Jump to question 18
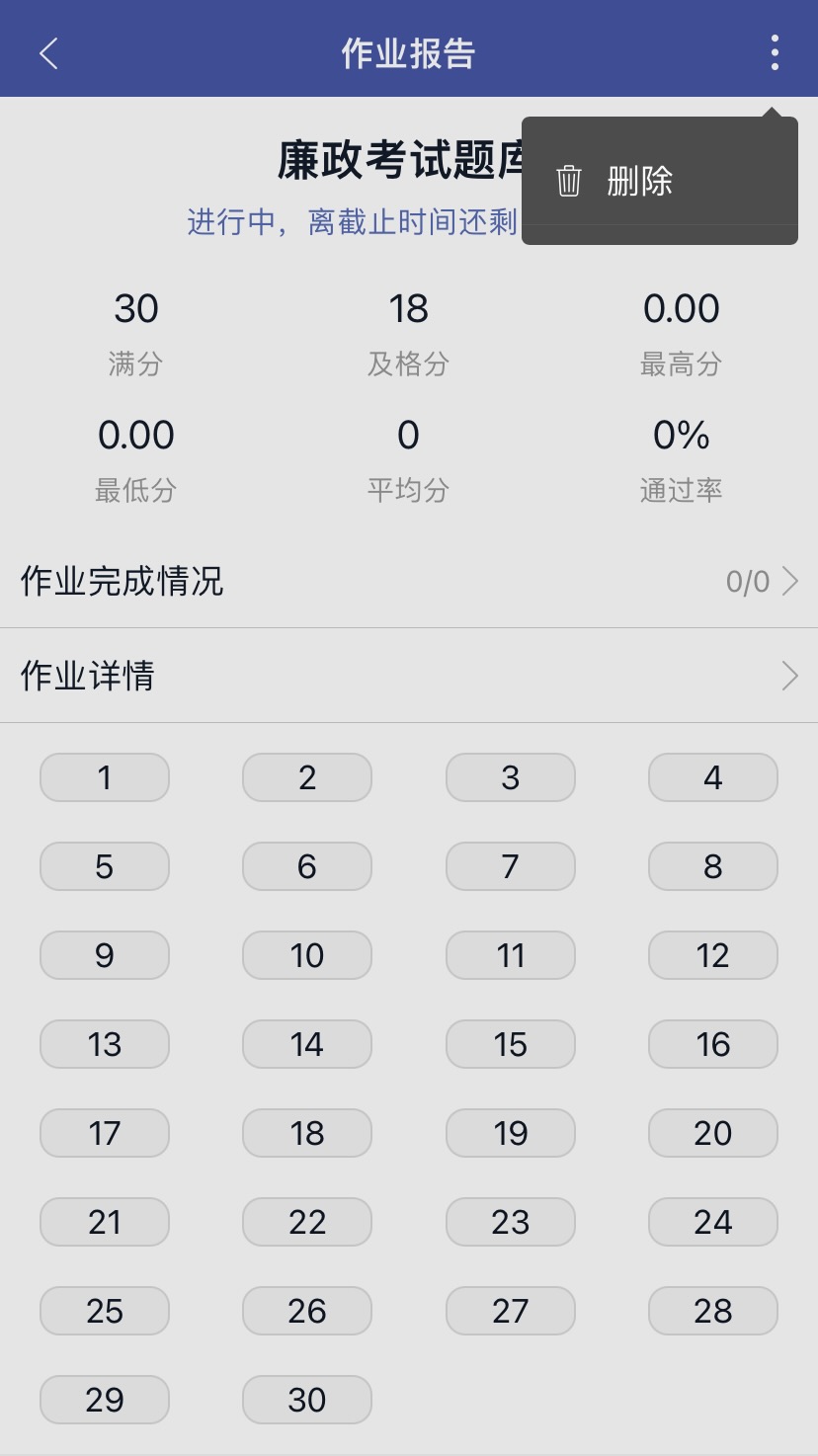 307,1134
